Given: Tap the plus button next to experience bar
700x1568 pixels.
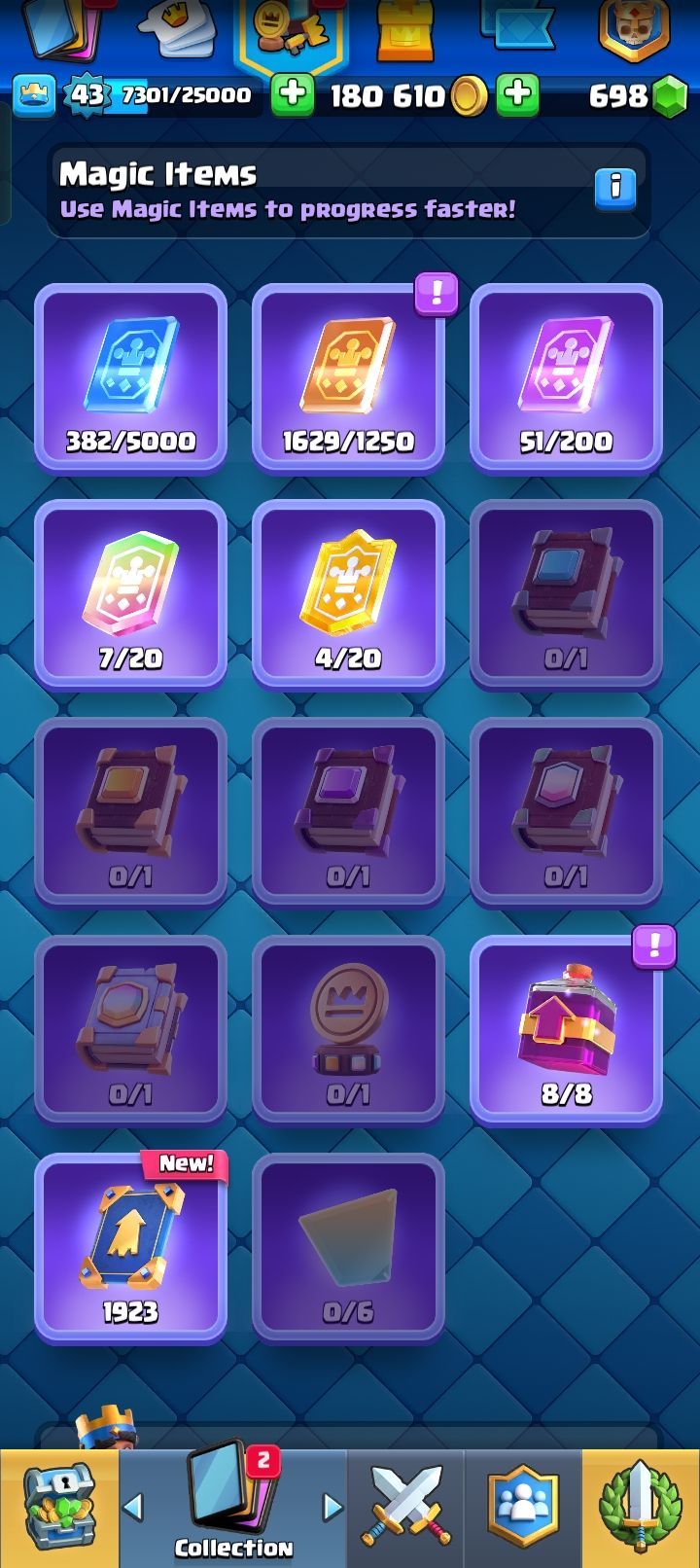Looking at the screenshot, I should (292, 95).
